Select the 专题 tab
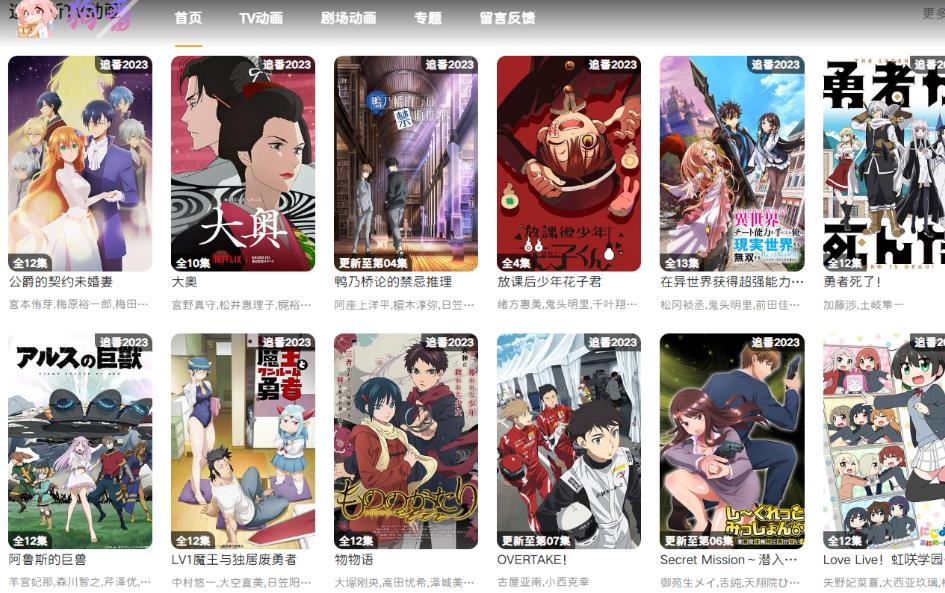 (x=427, y=18)
